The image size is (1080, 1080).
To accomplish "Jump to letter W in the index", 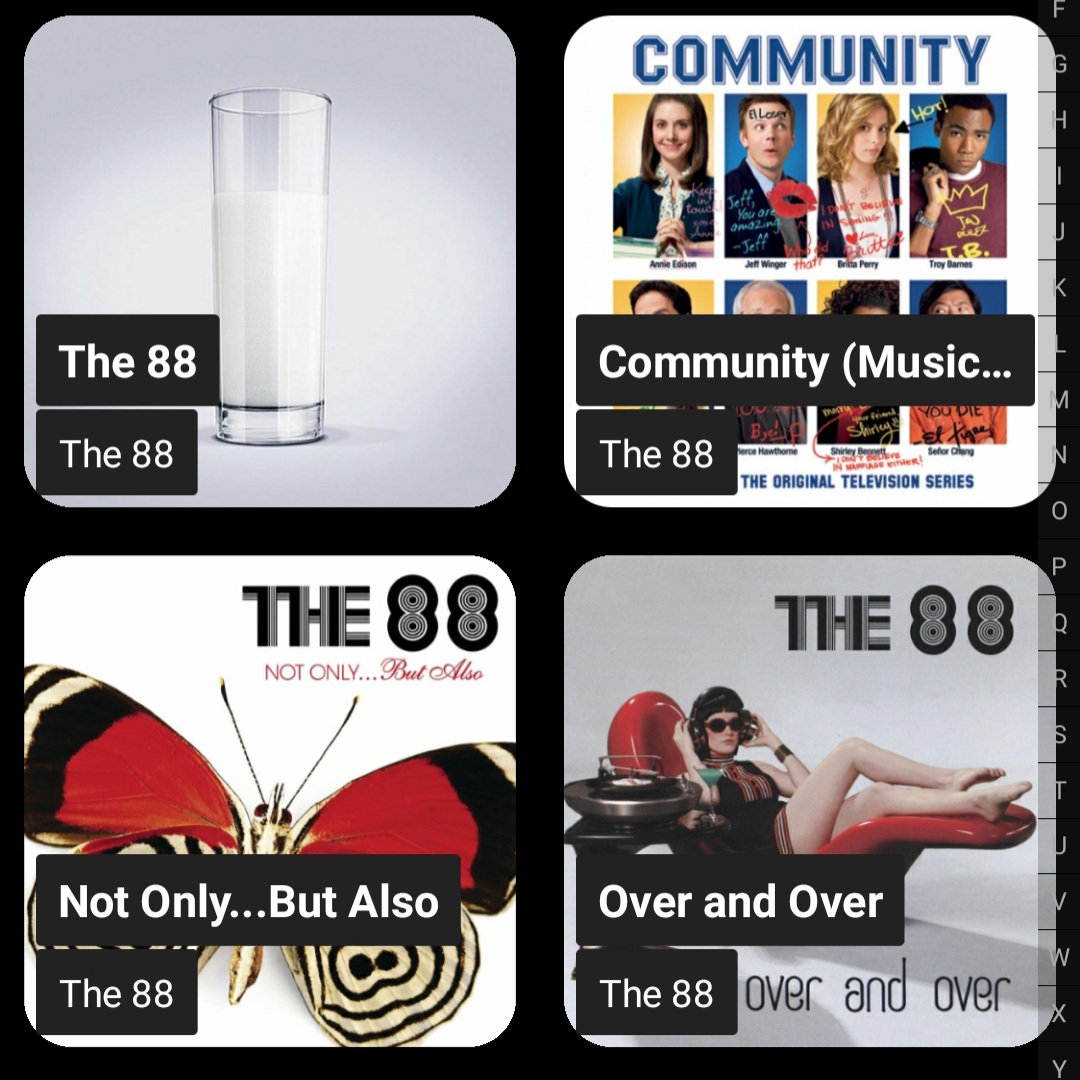I will 1060,957.
